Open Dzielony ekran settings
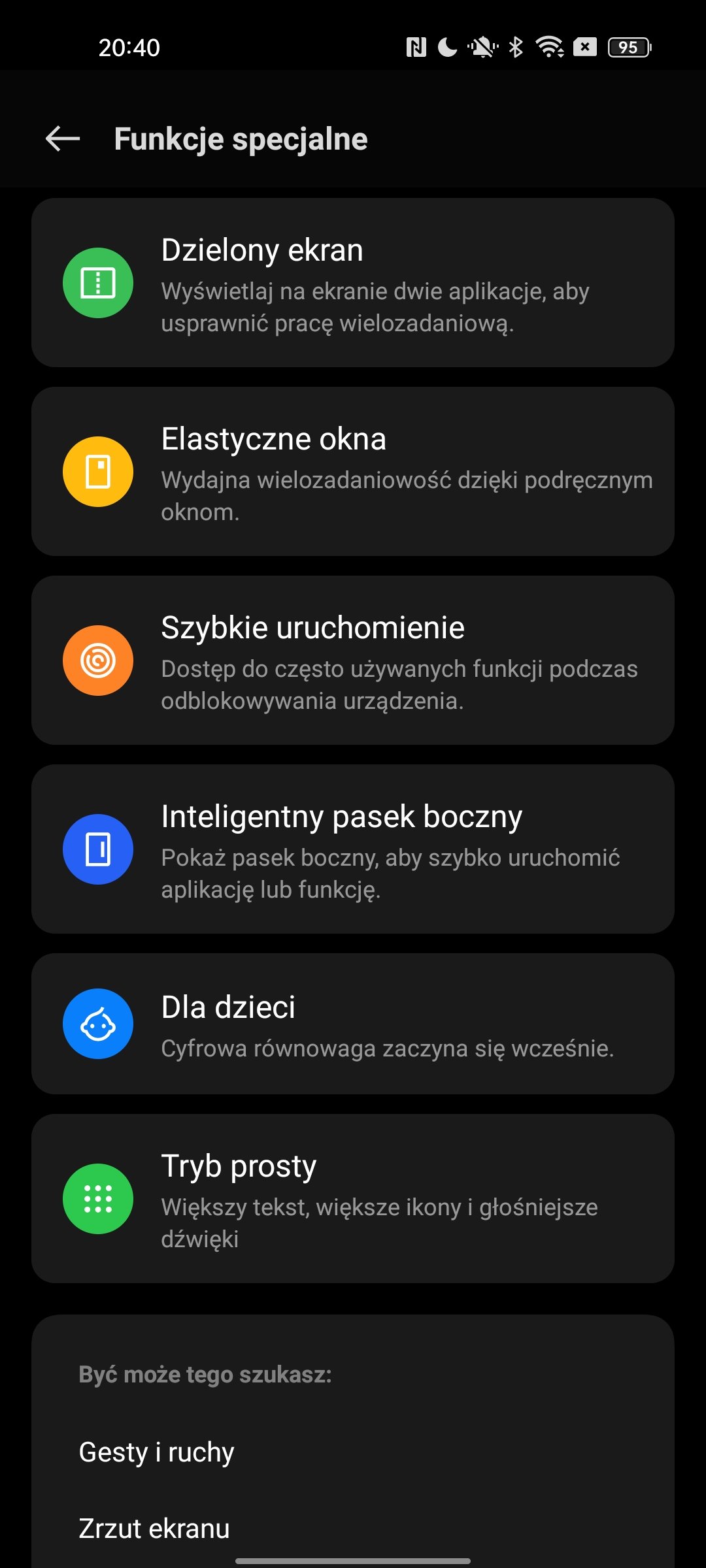Viewport: 706px width, 1568px height. tap(353, 282)
